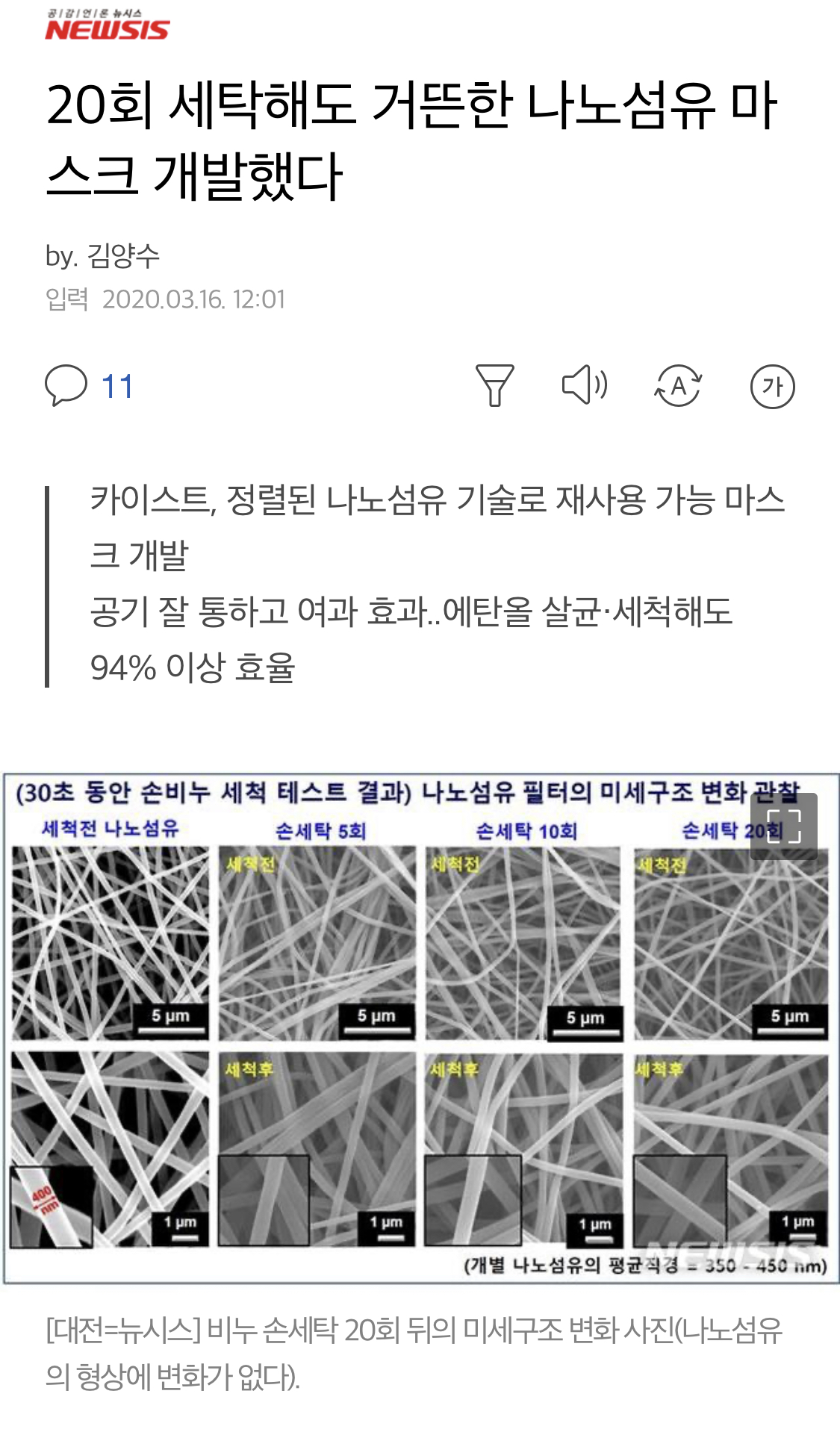840x1432 pixels.
Task: Open the translate article icon
Action: click(x=678, y=386)
